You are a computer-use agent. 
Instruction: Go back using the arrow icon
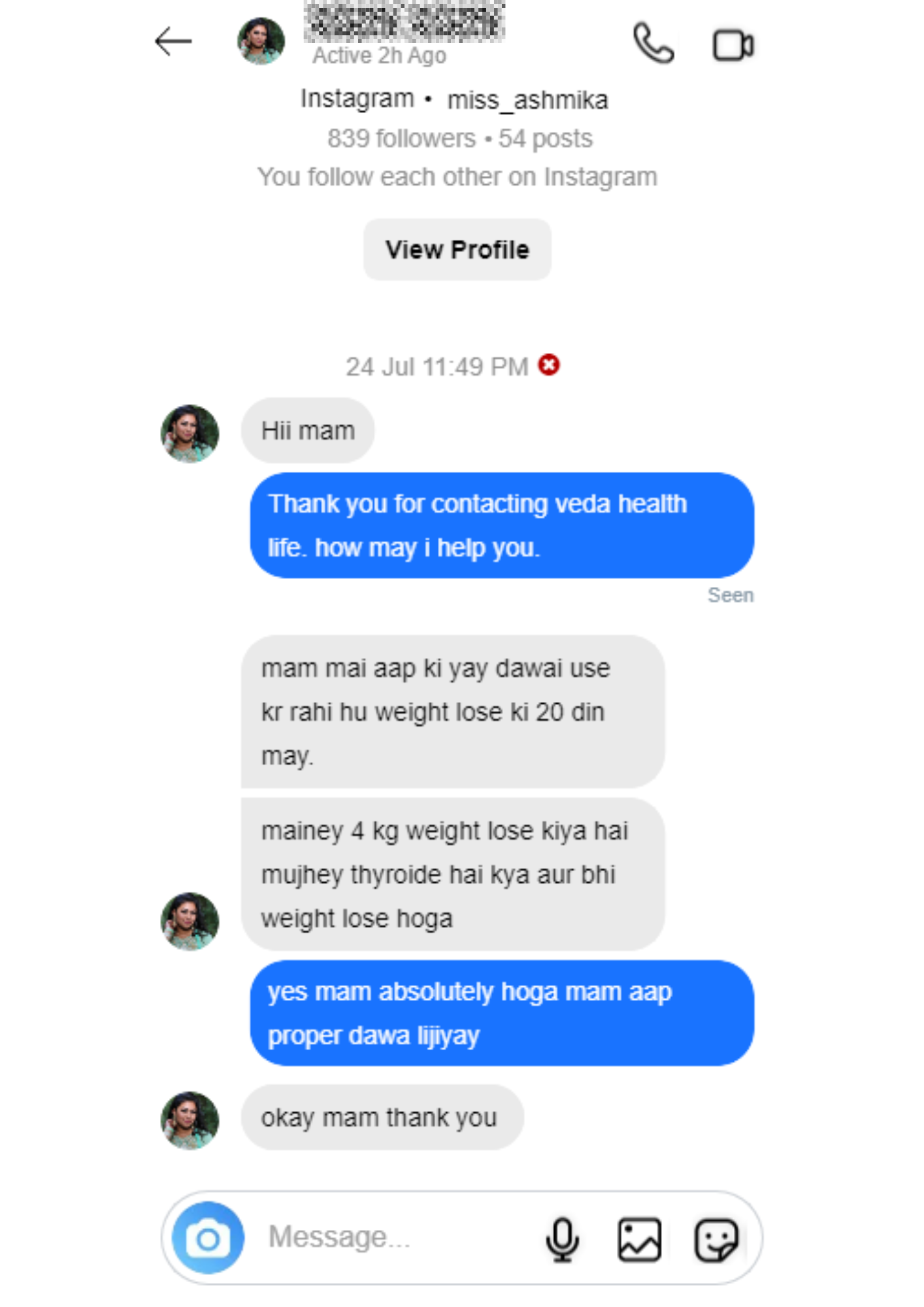(173, 42)
